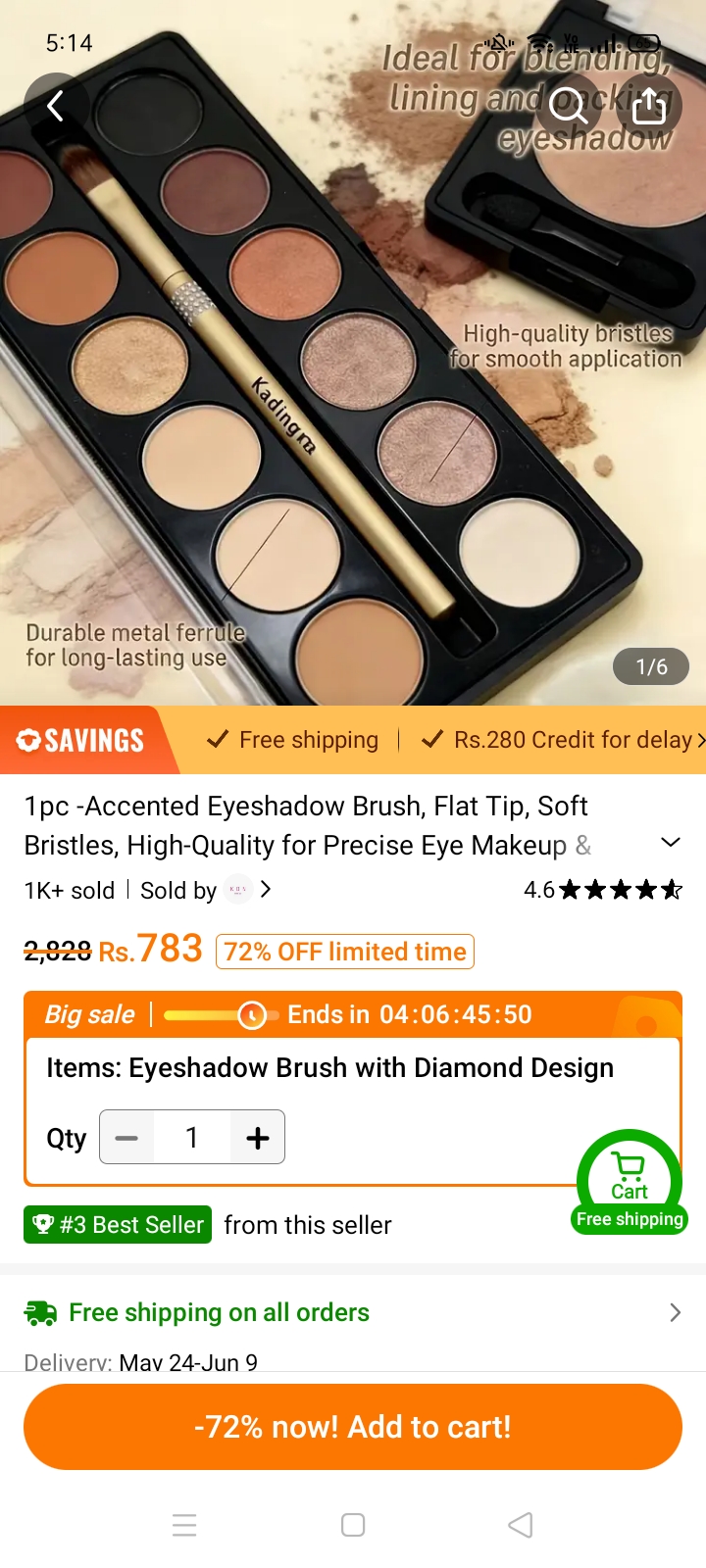Open search from the magnifier icon
Image resolution: width=706 pixels, height=1568 pixels.
568,105
